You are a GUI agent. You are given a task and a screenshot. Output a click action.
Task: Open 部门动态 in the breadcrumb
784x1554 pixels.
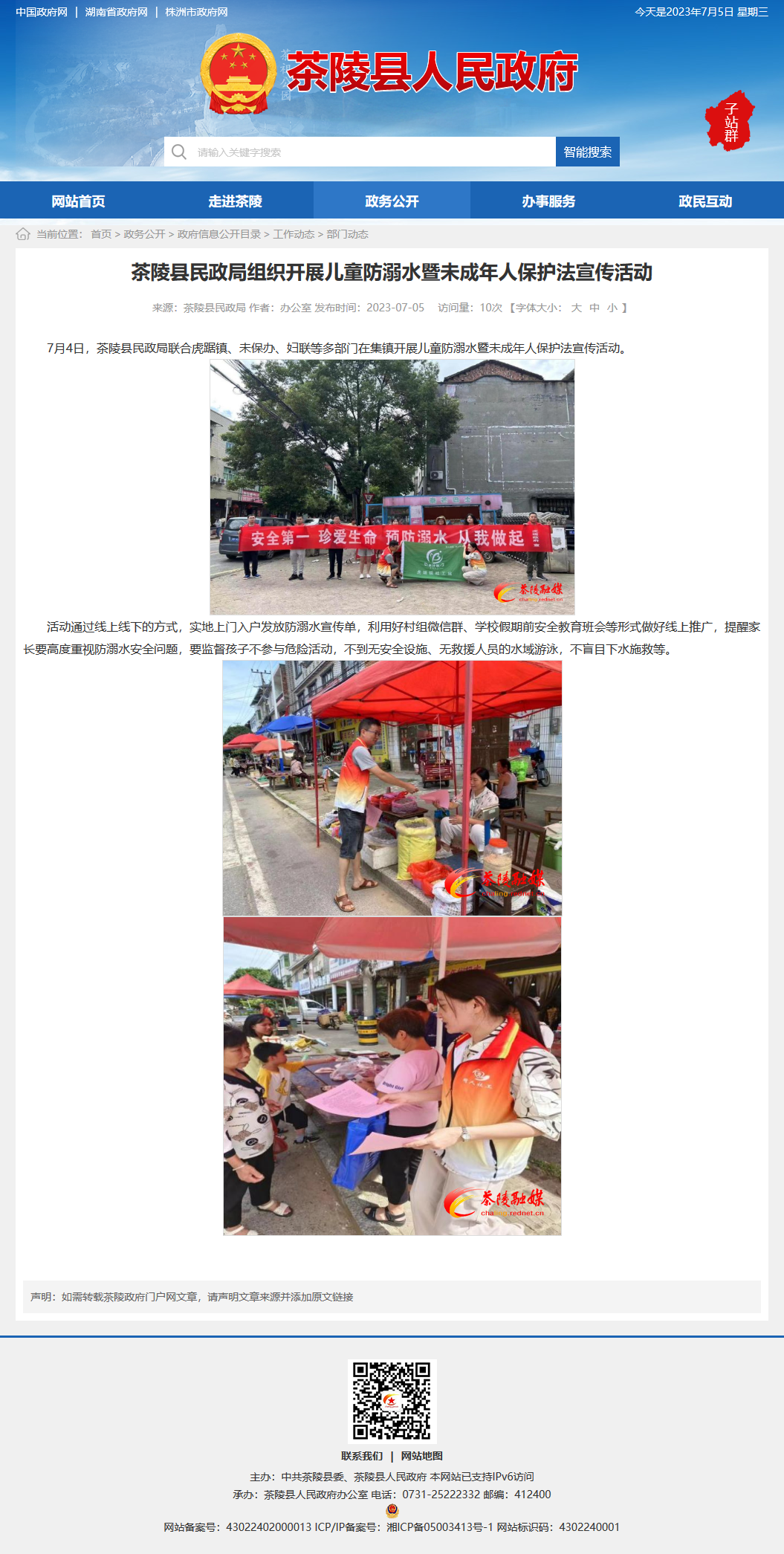347,234
